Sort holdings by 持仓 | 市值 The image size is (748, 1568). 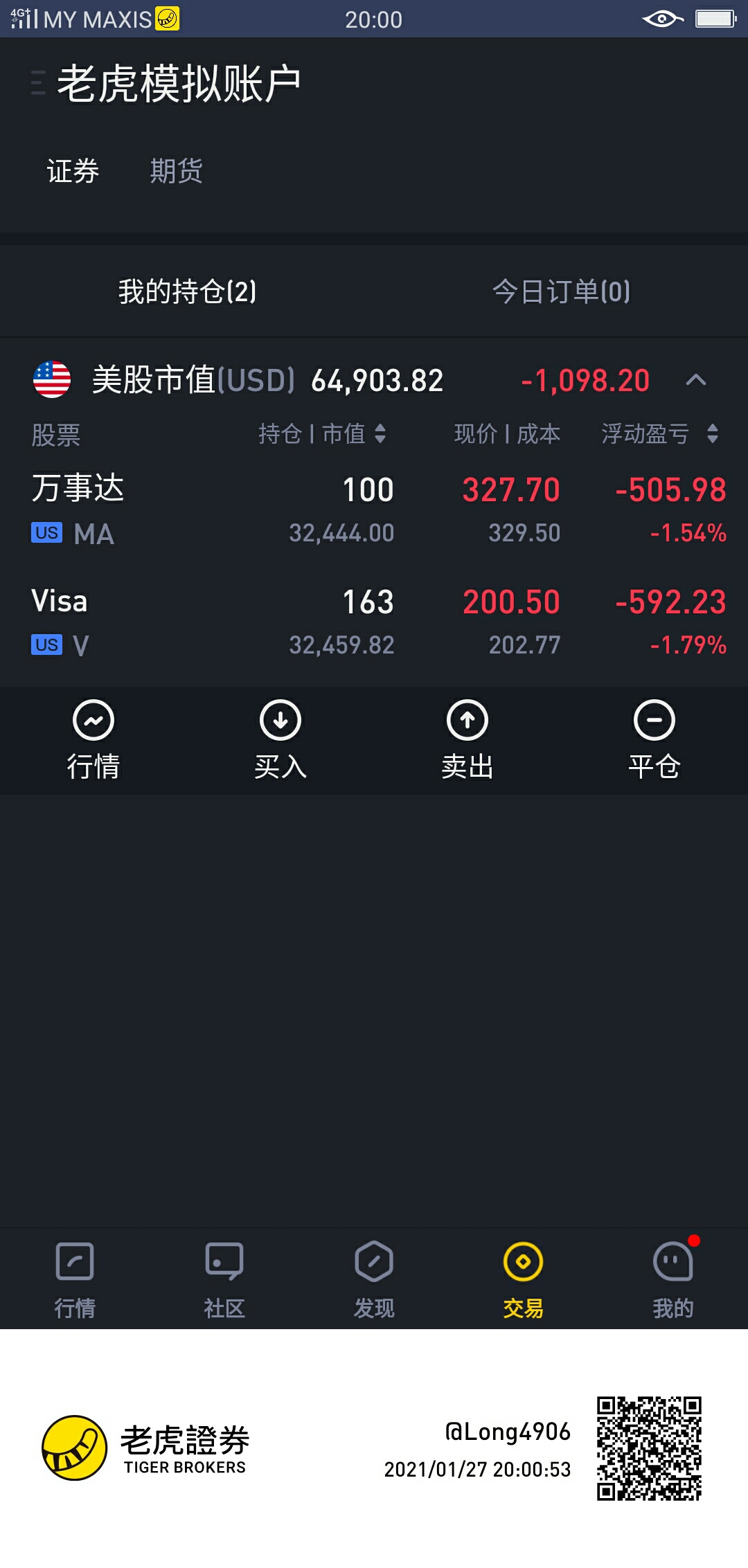pyautogui.click(x=322, y=434)
